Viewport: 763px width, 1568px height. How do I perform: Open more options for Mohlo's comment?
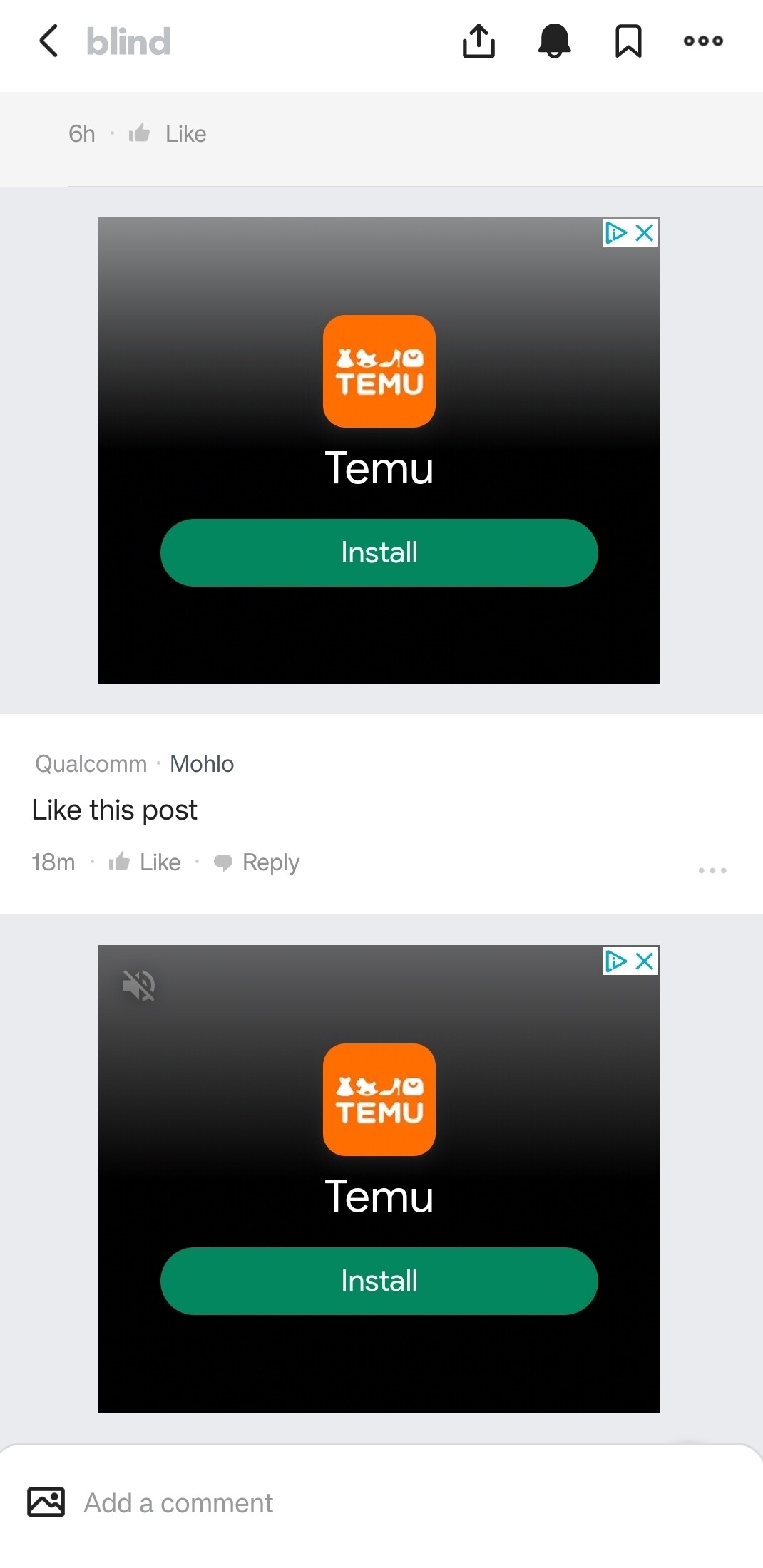tap(712, 870)
